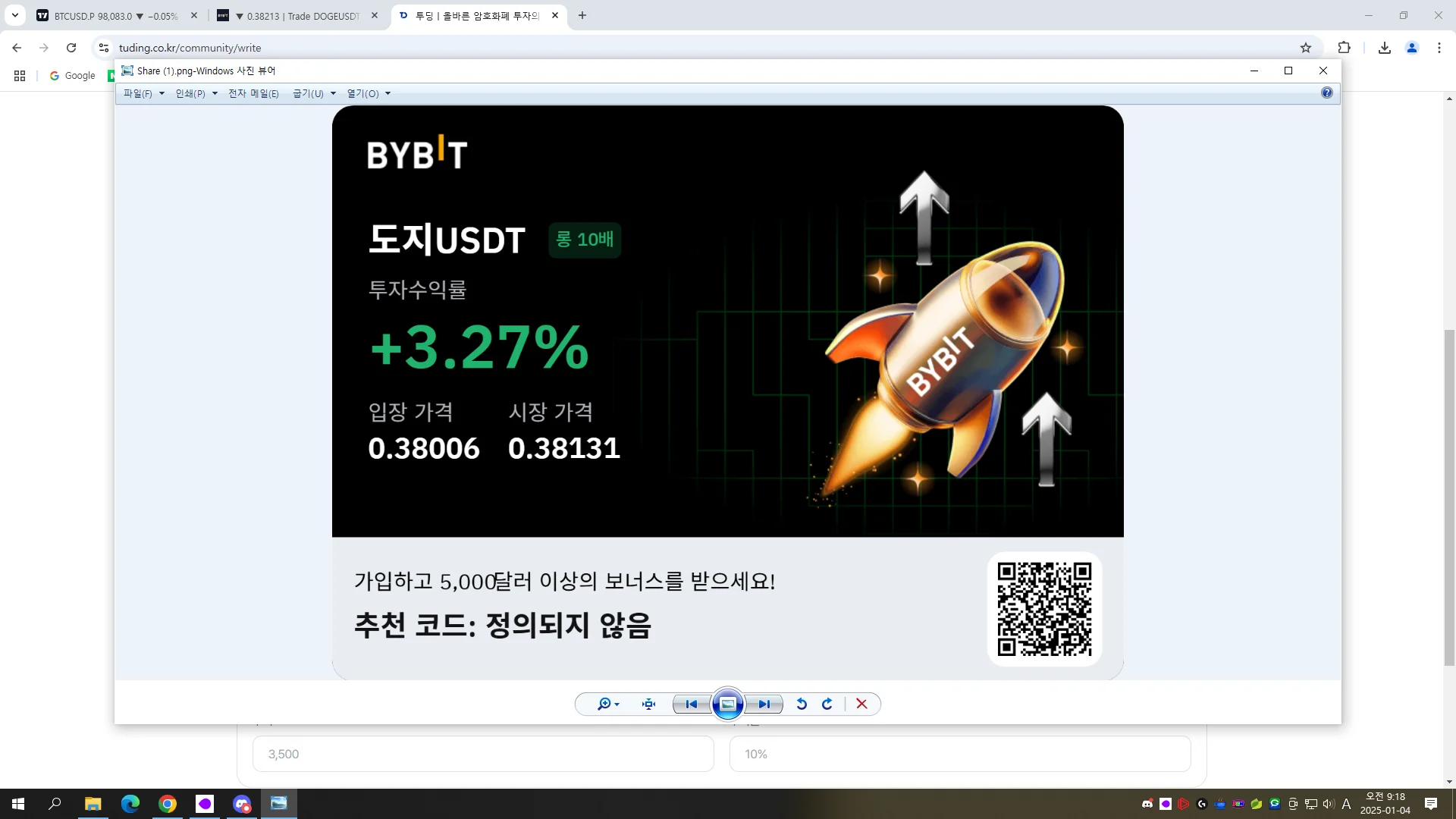
Task: Click the 전자 메일(E) menu item
Action: coord(253,93)
